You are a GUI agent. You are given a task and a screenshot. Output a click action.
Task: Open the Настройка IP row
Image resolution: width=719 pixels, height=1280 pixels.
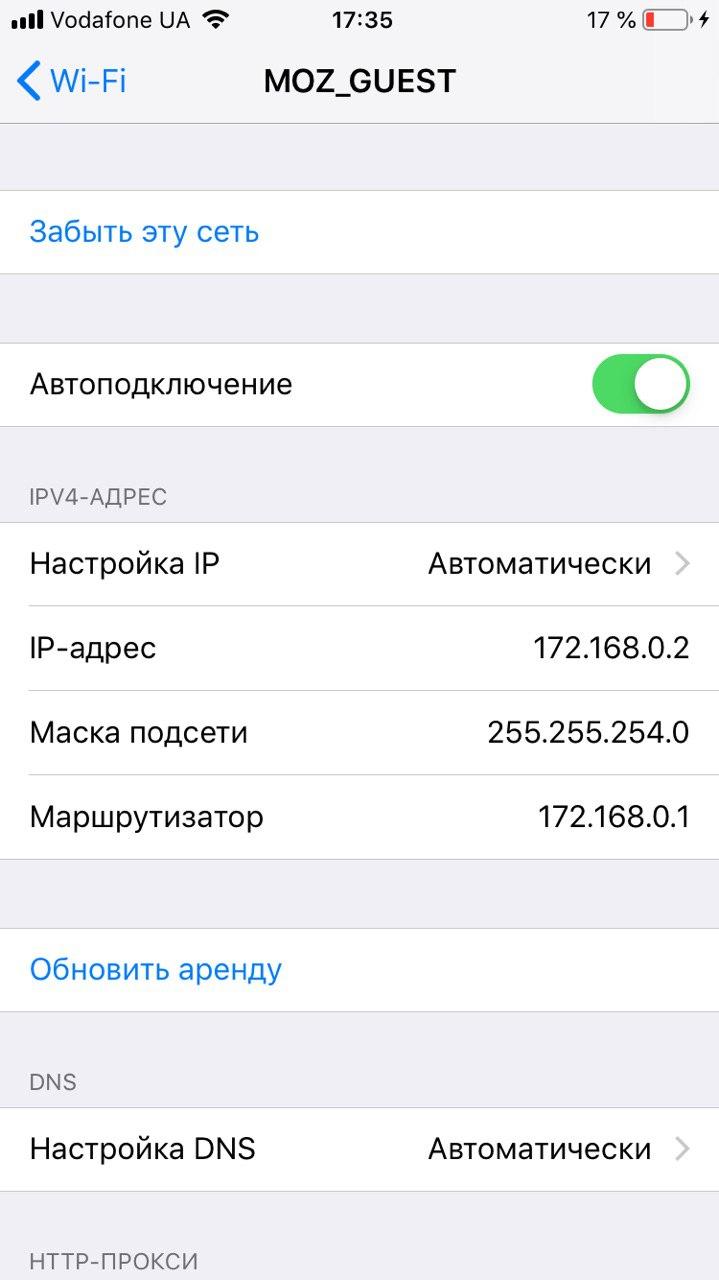tap(359, 564)
